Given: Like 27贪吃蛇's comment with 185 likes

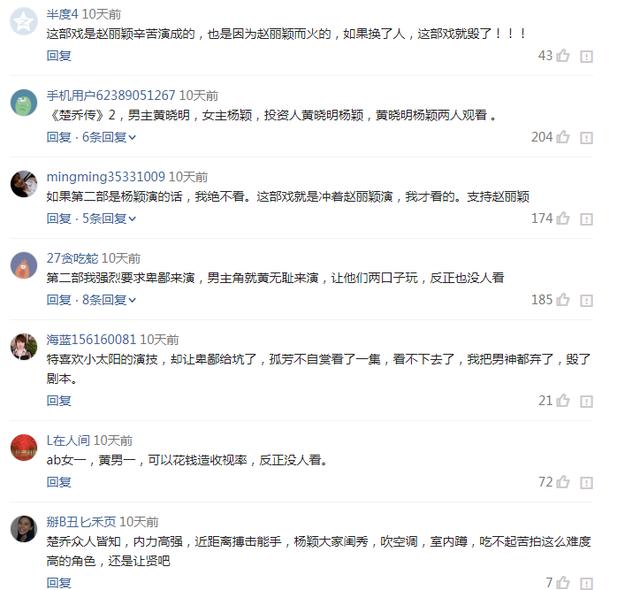Looking at the screenshot, I should click(x=563, y=300).
